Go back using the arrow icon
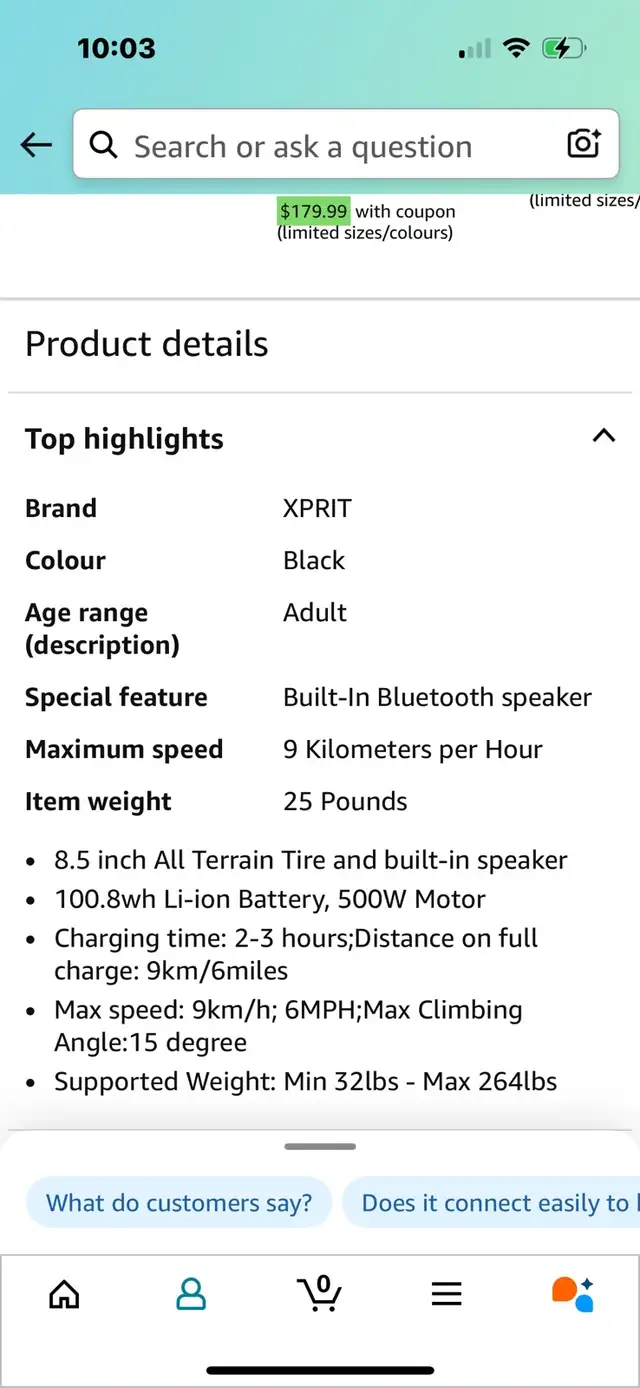 pos(36,145)
